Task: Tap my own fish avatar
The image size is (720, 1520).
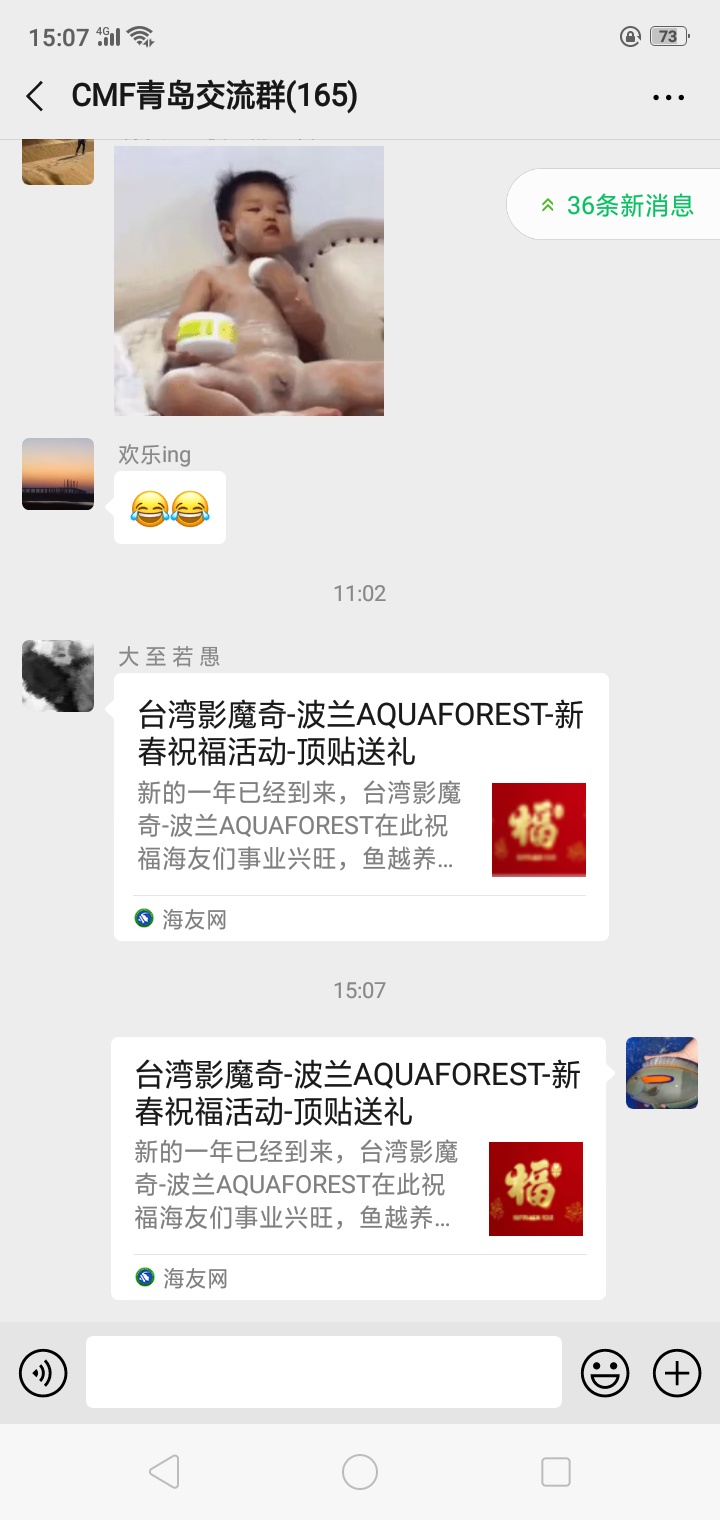Action: [x=661, y=1073]
